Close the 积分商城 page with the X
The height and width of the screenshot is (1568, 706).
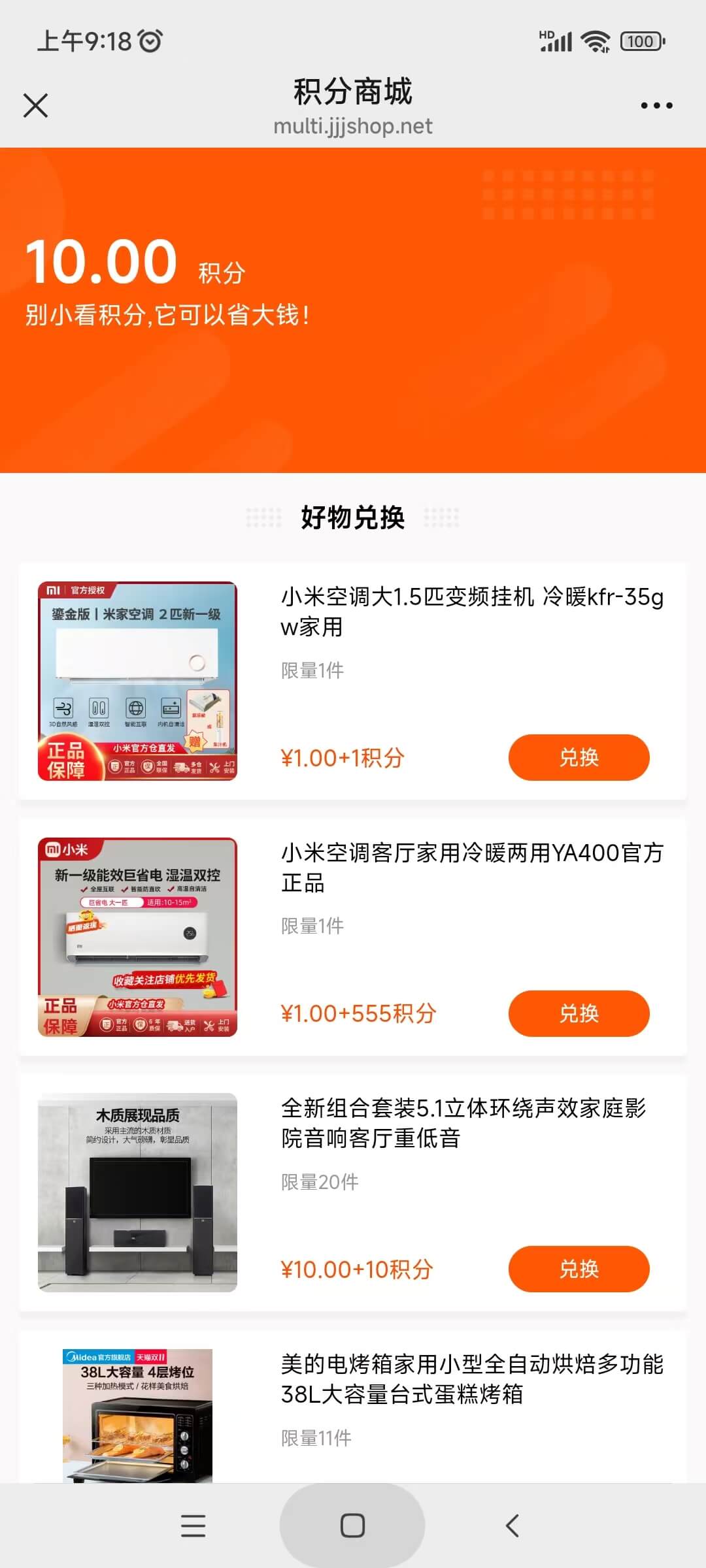pos(36,105)
